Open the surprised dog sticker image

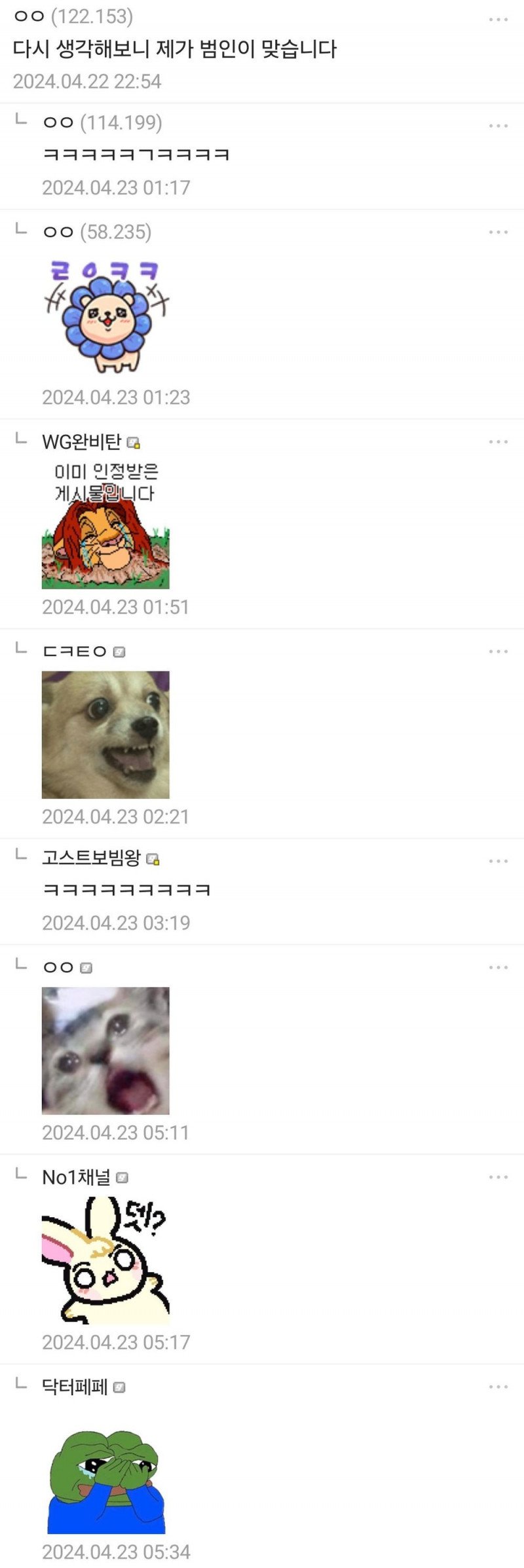coord(108,735)
